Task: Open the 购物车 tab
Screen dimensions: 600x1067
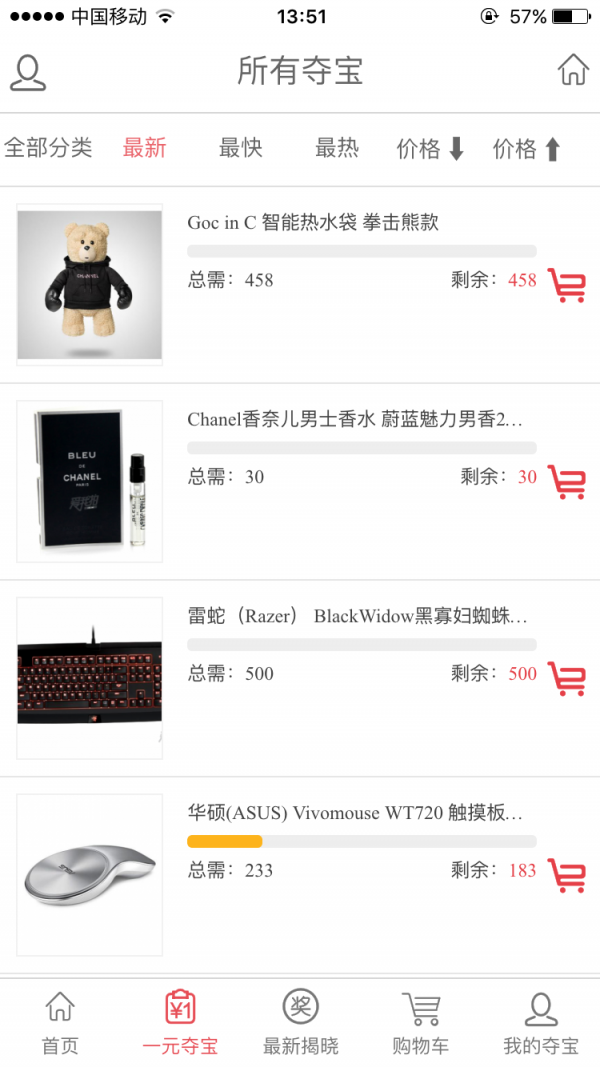Action: pyautogui.click(x=420, y=1023)
